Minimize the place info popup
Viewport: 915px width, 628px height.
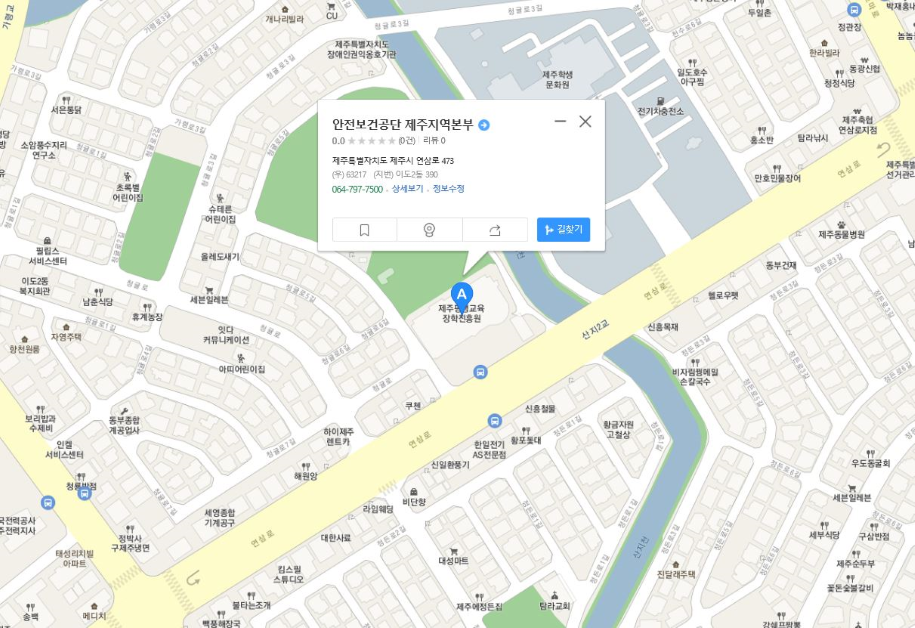click(560, 121)
